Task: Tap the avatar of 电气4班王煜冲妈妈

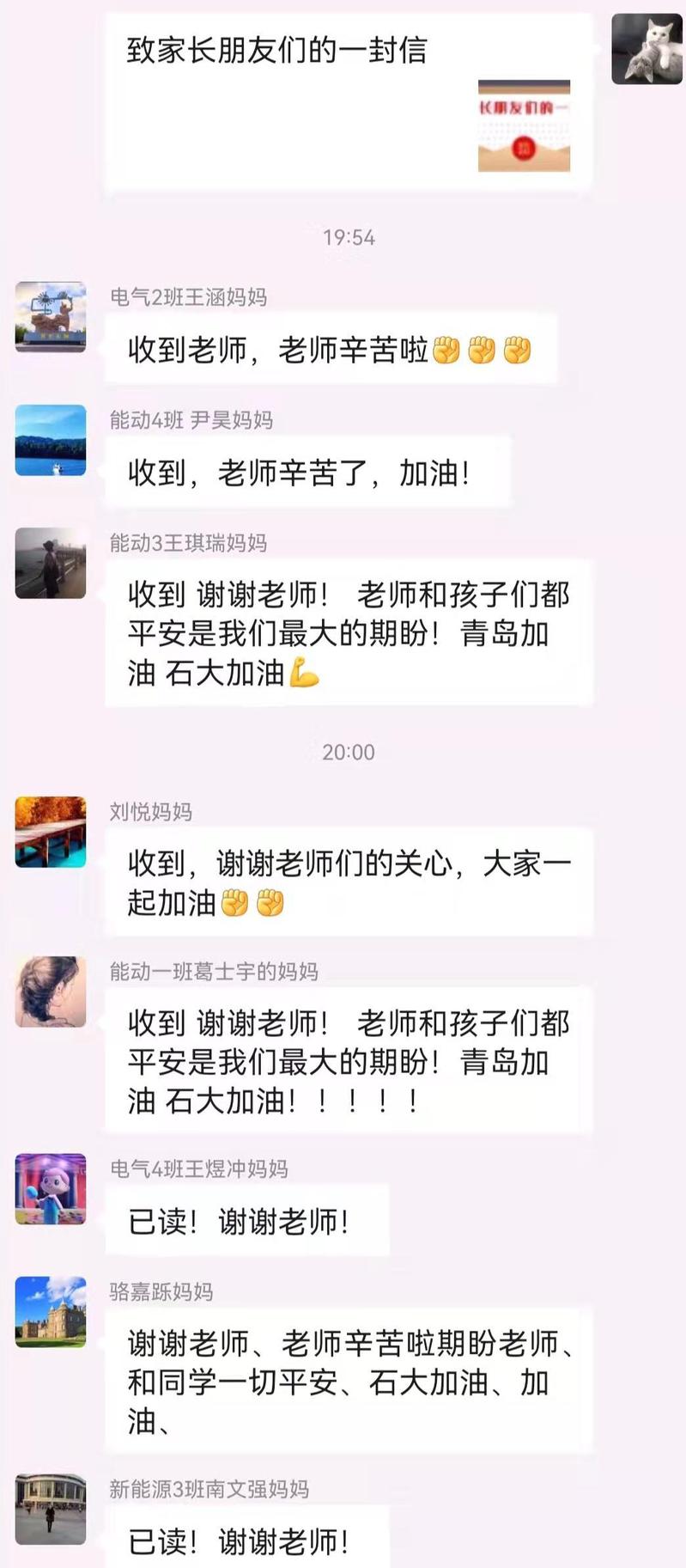Action: coord(51,1188)
